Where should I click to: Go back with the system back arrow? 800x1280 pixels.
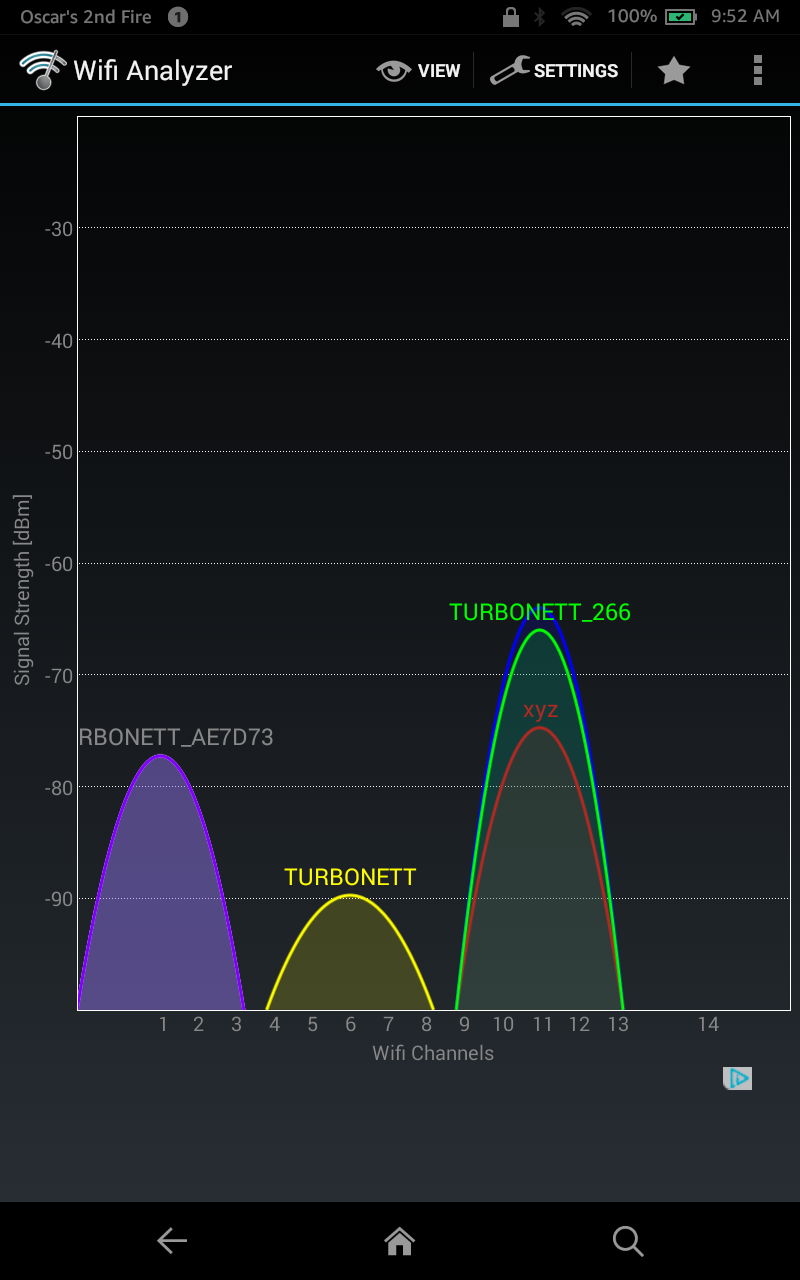[172, 1241]
